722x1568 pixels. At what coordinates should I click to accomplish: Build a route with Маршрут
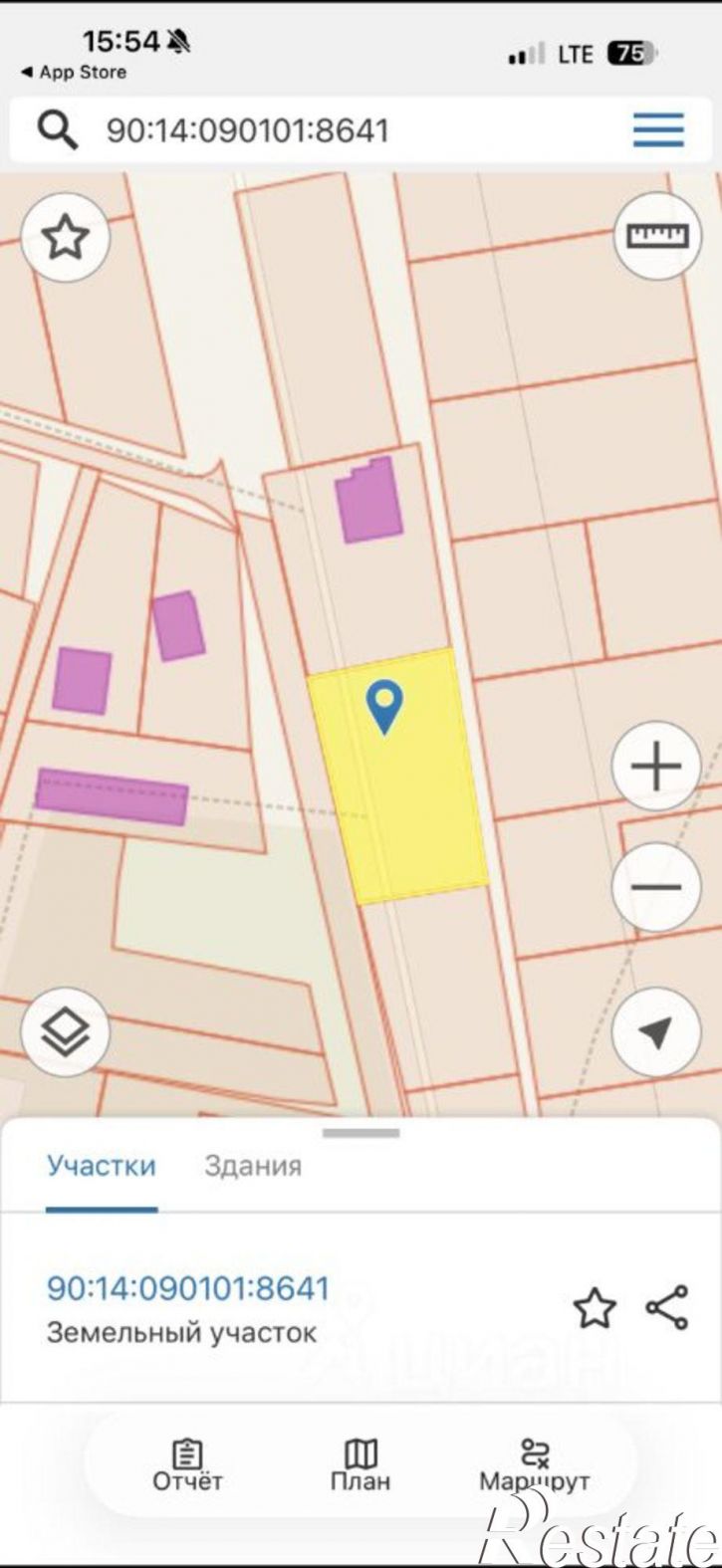pyautogui.click(x=535, y=1463)
